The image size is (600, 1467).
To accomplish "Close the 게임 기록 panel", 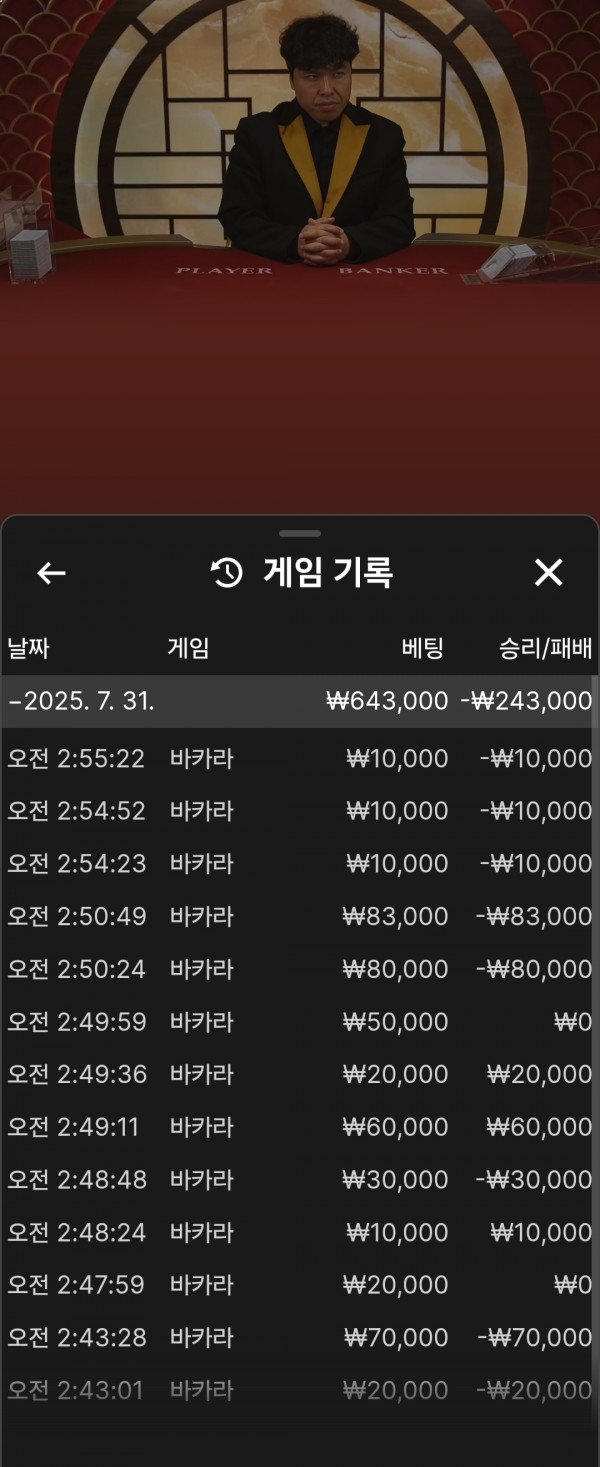I will pos(548,573).
